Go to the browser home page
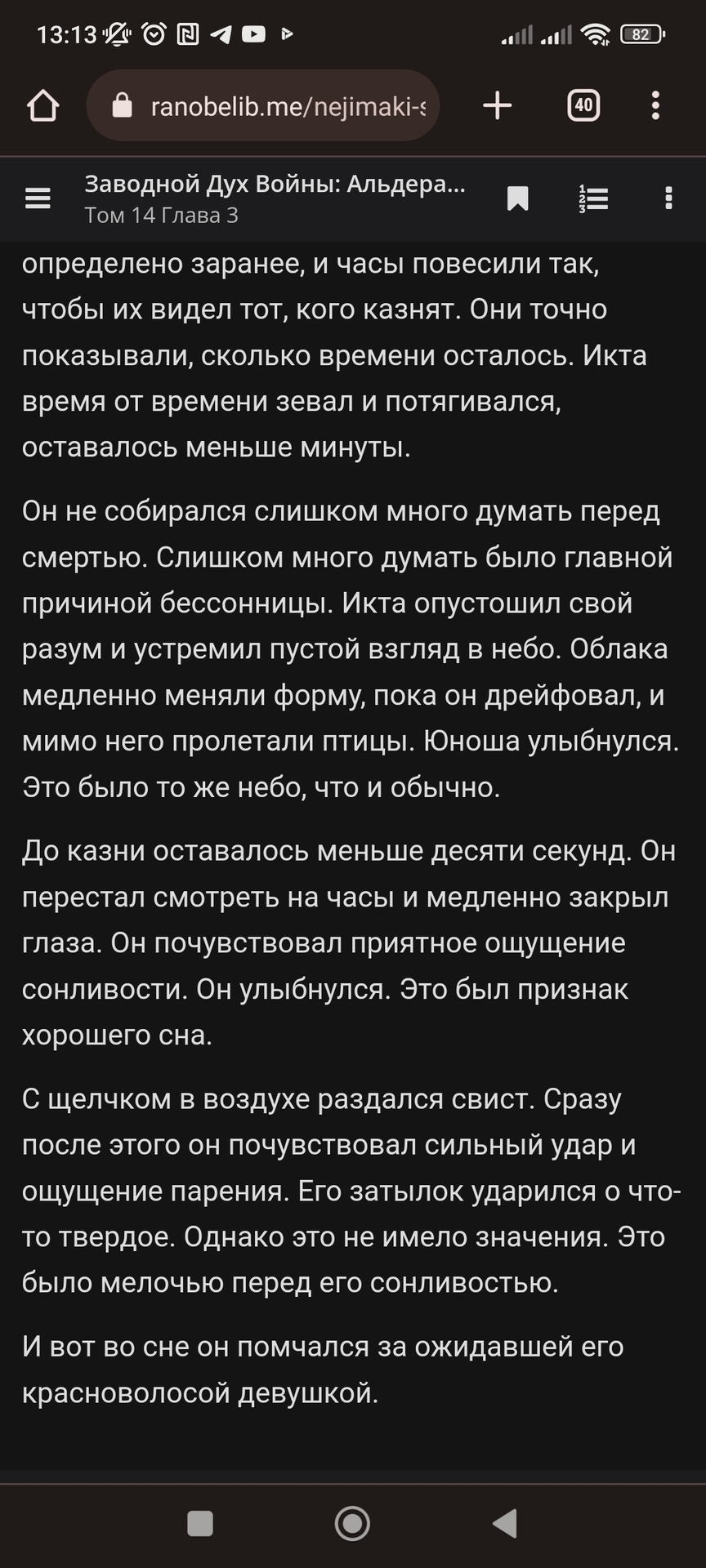Viewport: 706px width, 1568px height. click(42, 105)
